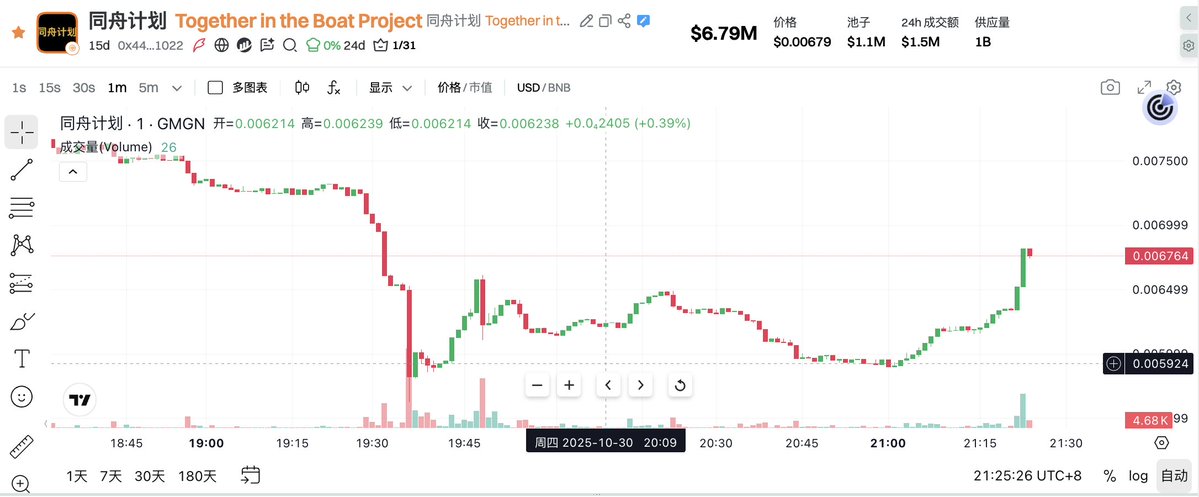Select the text drawing tool
1199x497 pixels.
click(21, 358)
